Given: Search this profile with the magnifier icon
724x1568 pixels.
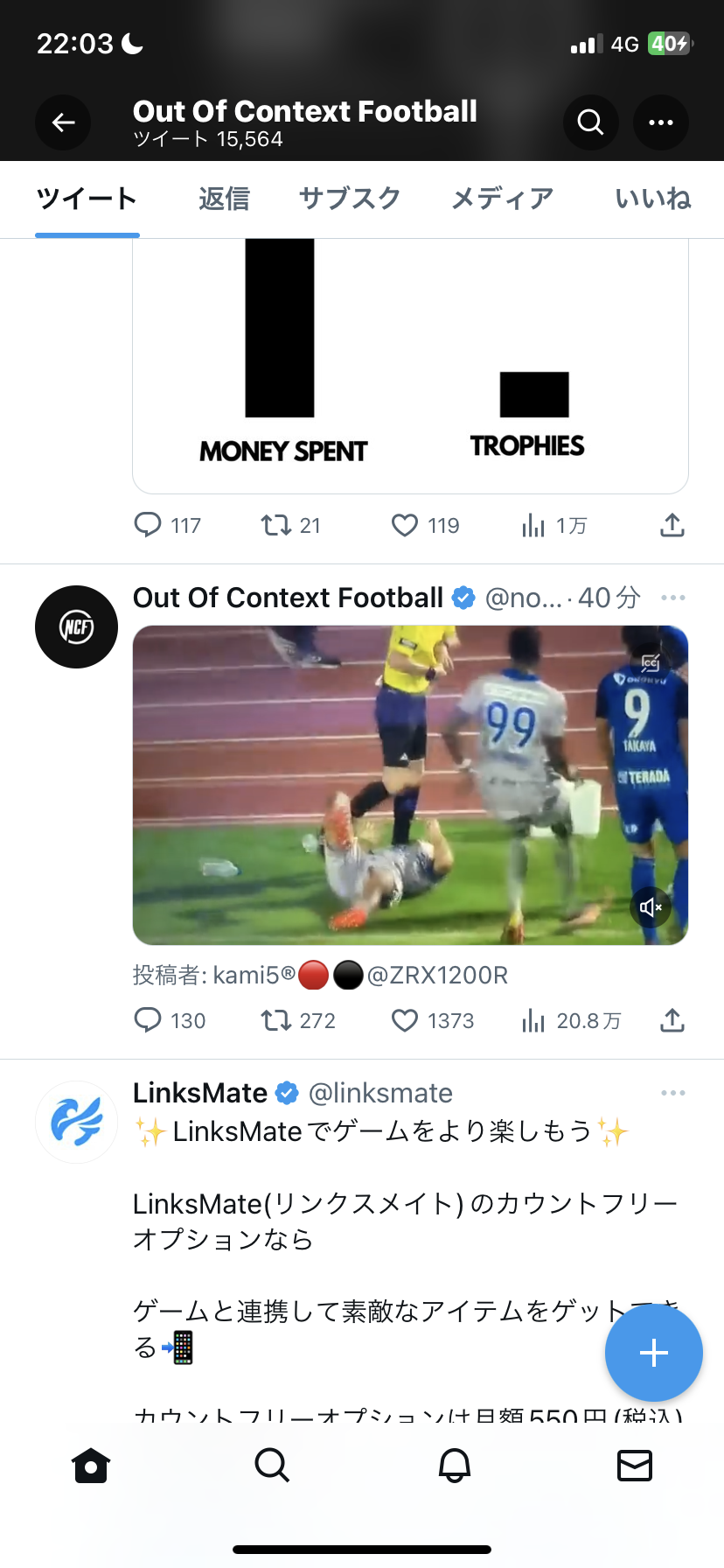Looking at the screenshot, I should (591, 122).
